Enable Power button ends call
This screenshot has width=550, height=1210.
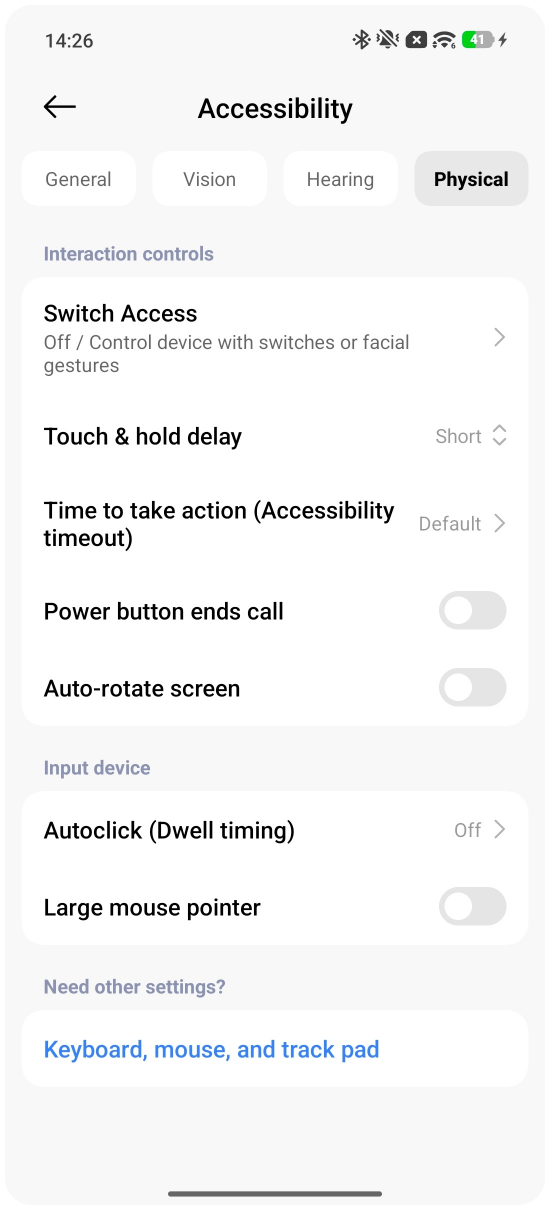(x=472, y=611)
